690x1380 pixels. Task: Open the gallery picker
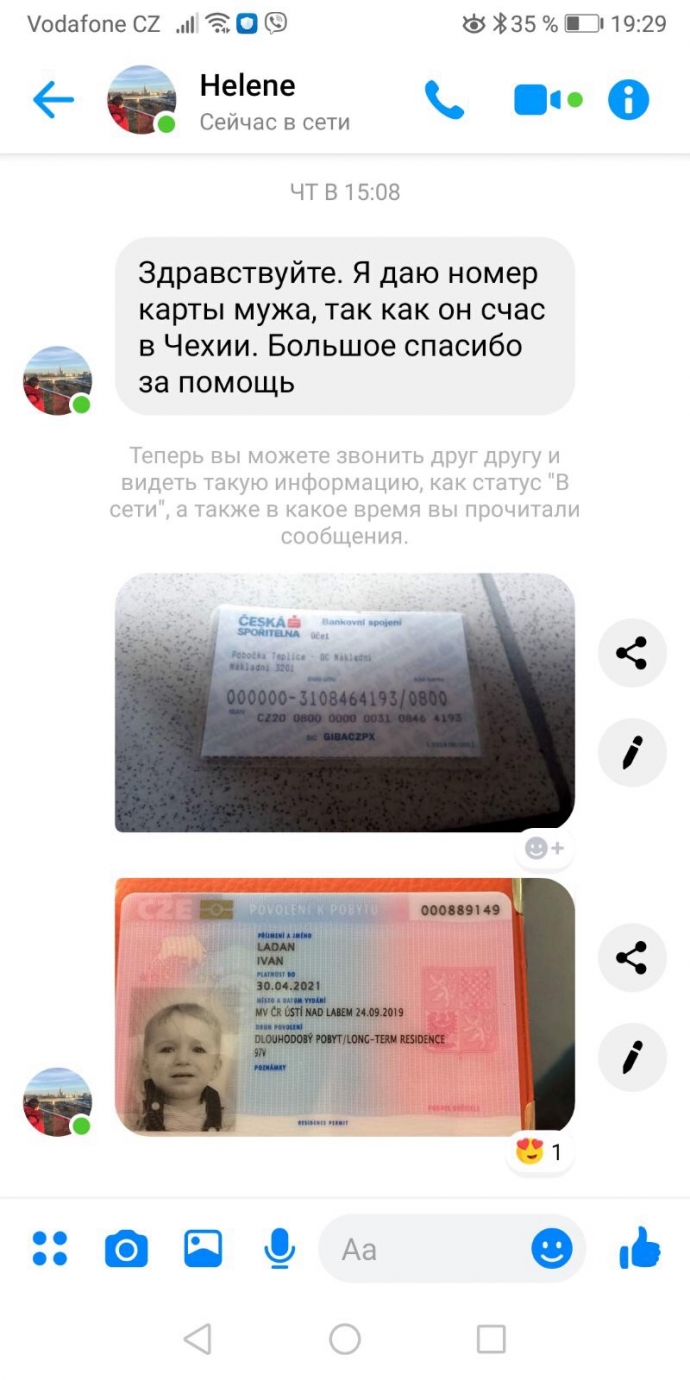click(x=203, y=1248)
